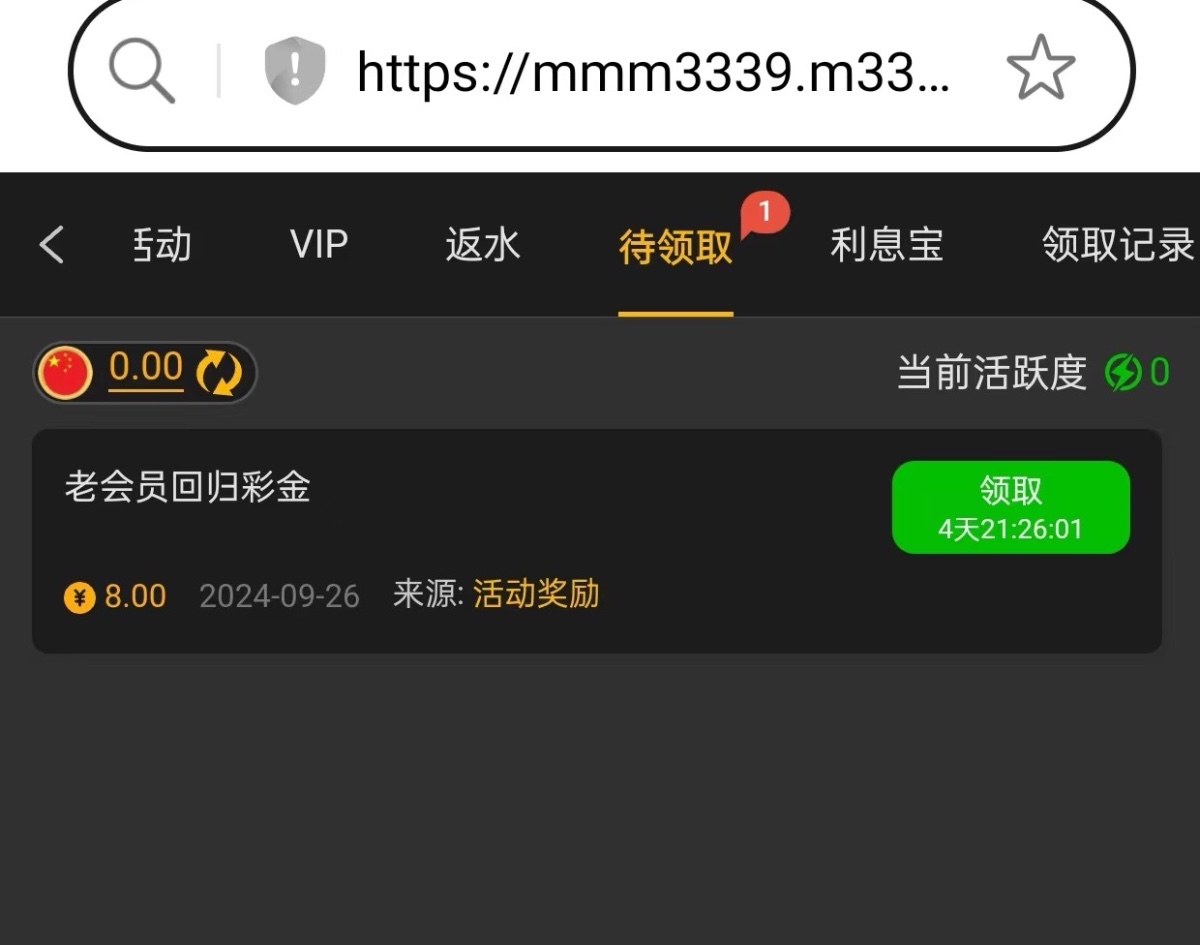Viewport: 1200px width, 945px height.
Task: Open the browser search magnifier icon
Action: (141, 71)
